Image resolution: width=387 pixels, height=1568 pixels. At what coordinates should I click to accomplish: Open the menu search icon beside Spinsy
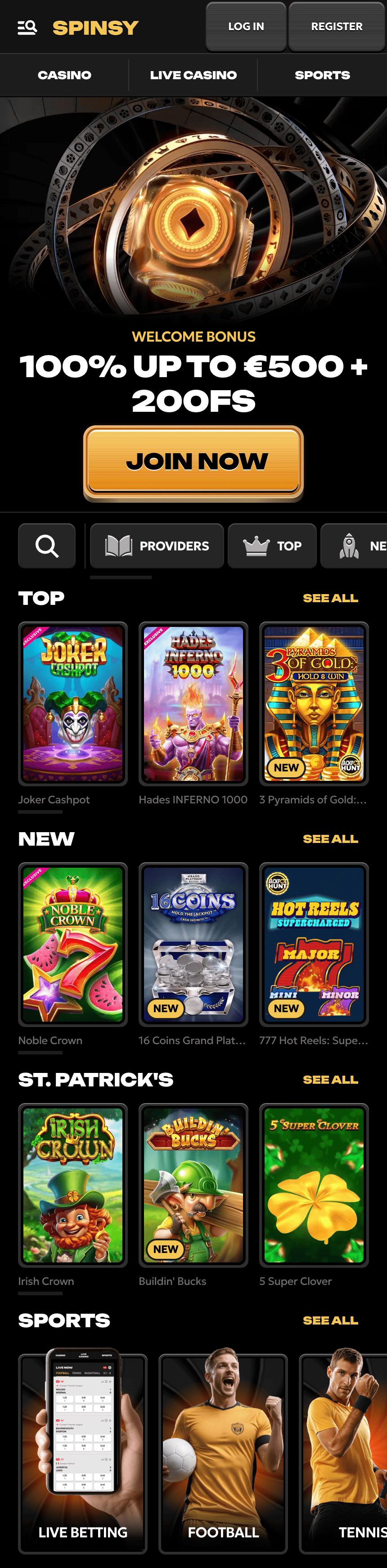tap(27, 27)
